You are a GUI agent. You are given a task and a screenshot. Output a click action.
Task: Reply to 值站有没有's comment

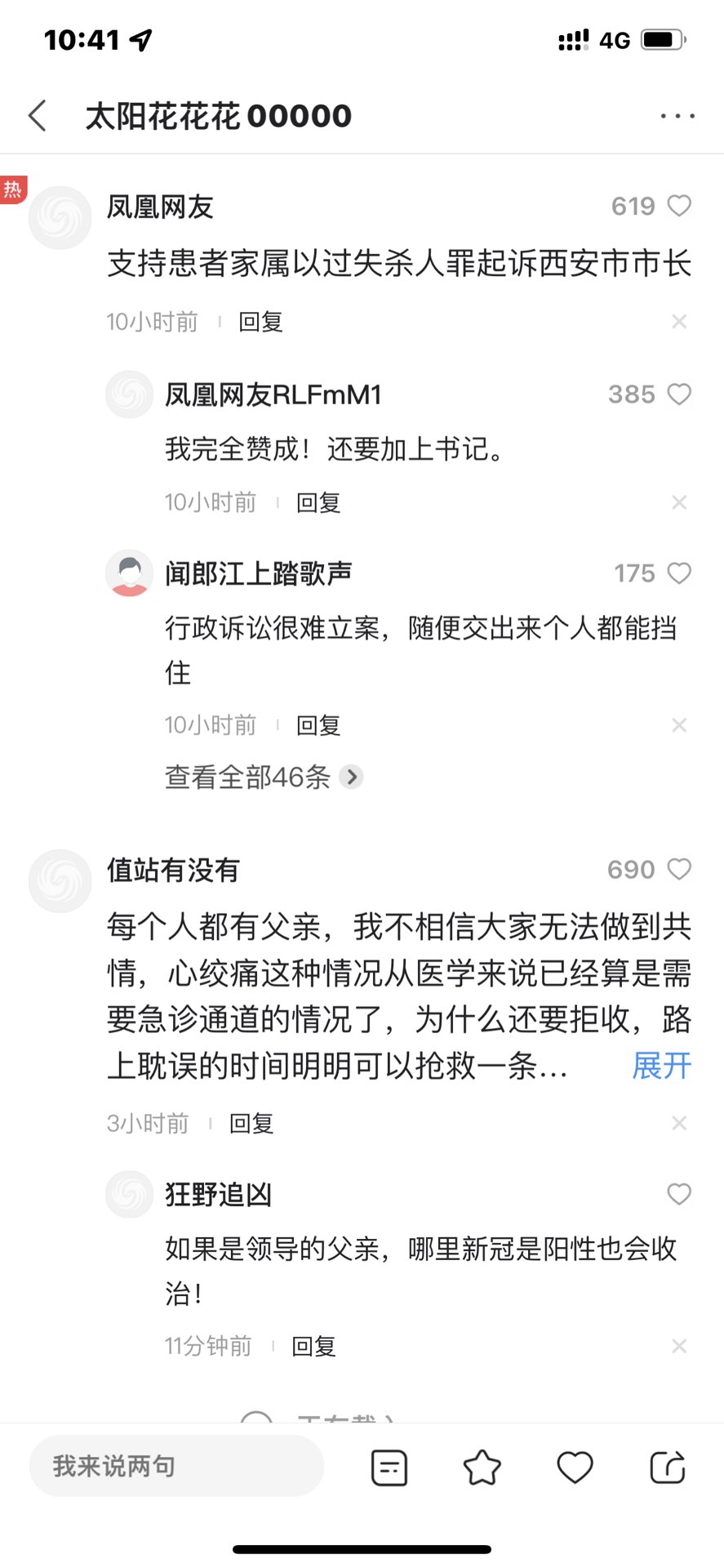point(251,1124)
